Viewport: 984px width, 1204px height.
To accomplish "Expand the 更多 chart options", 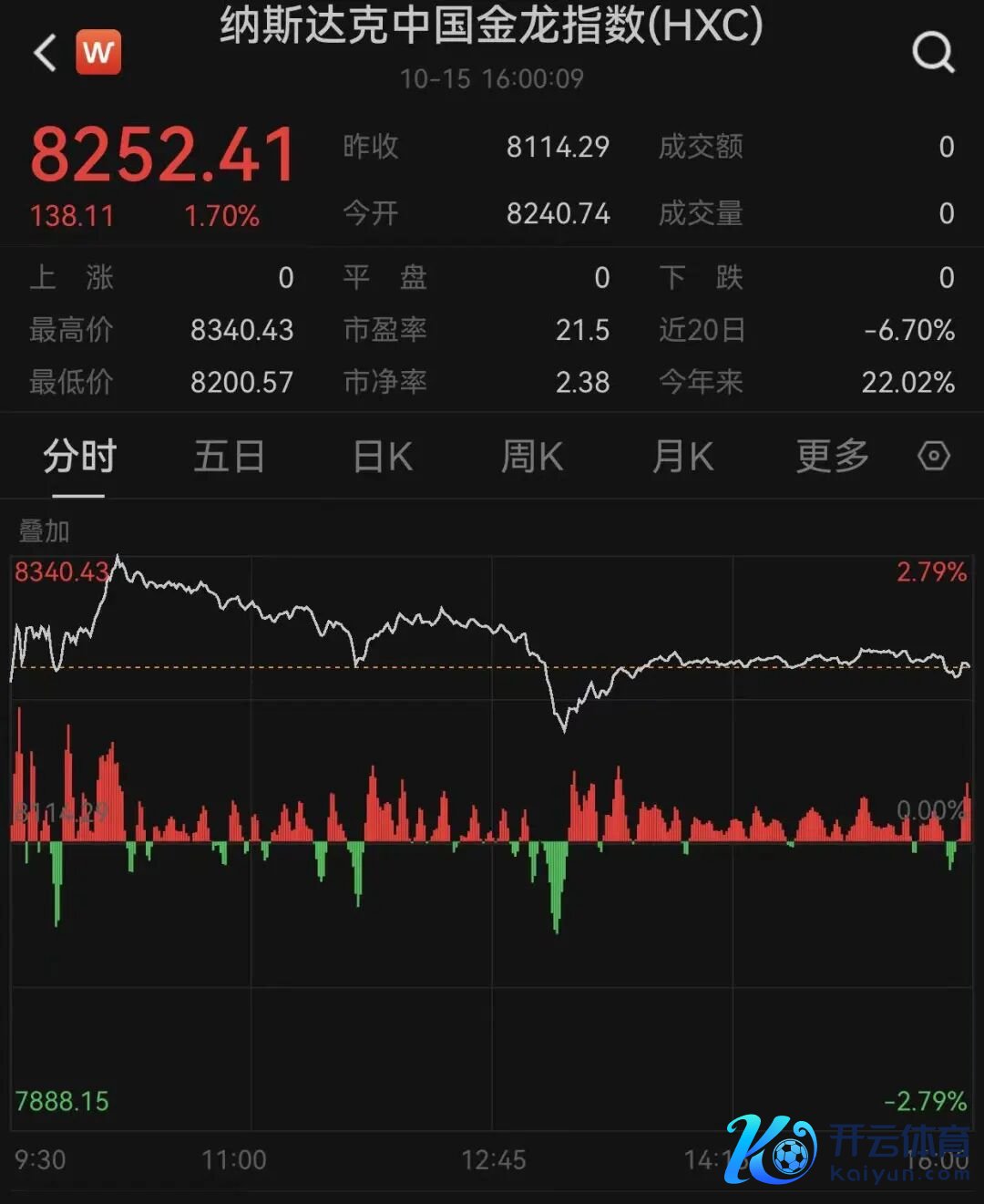I will pos(832,457).
